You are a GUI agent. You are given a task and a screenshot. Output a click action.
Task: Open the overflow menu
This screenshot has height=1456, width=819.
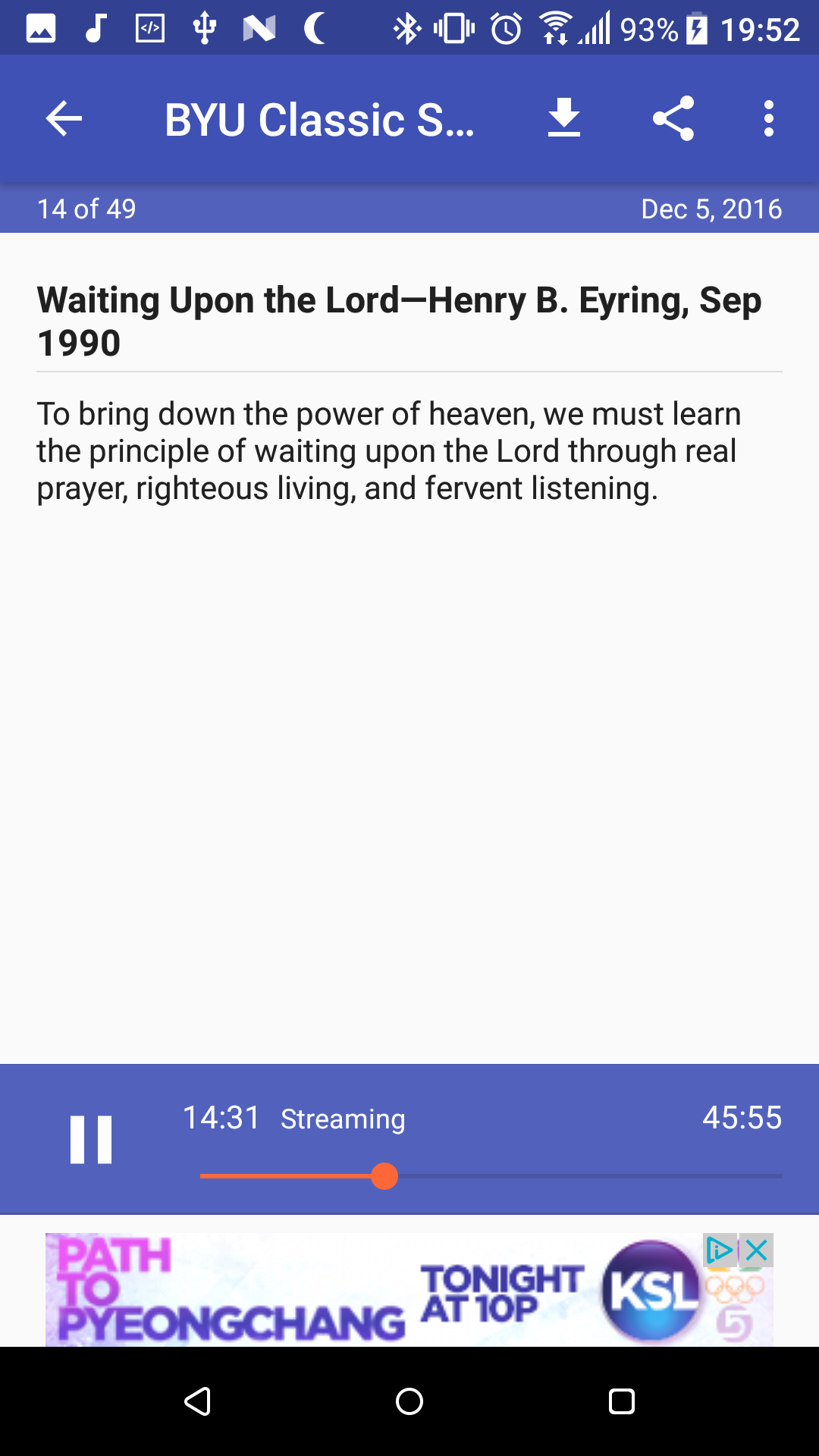click(x=769, y=118)
